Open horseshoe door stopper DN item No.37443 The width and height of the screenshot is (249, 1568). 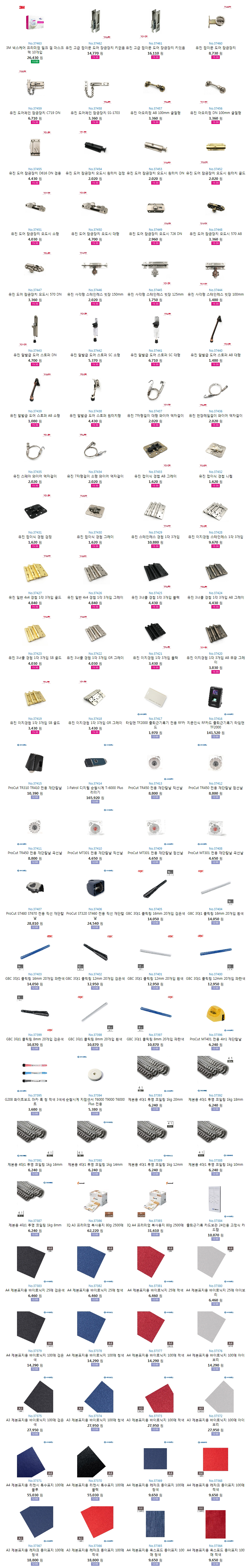coord(34,329)
